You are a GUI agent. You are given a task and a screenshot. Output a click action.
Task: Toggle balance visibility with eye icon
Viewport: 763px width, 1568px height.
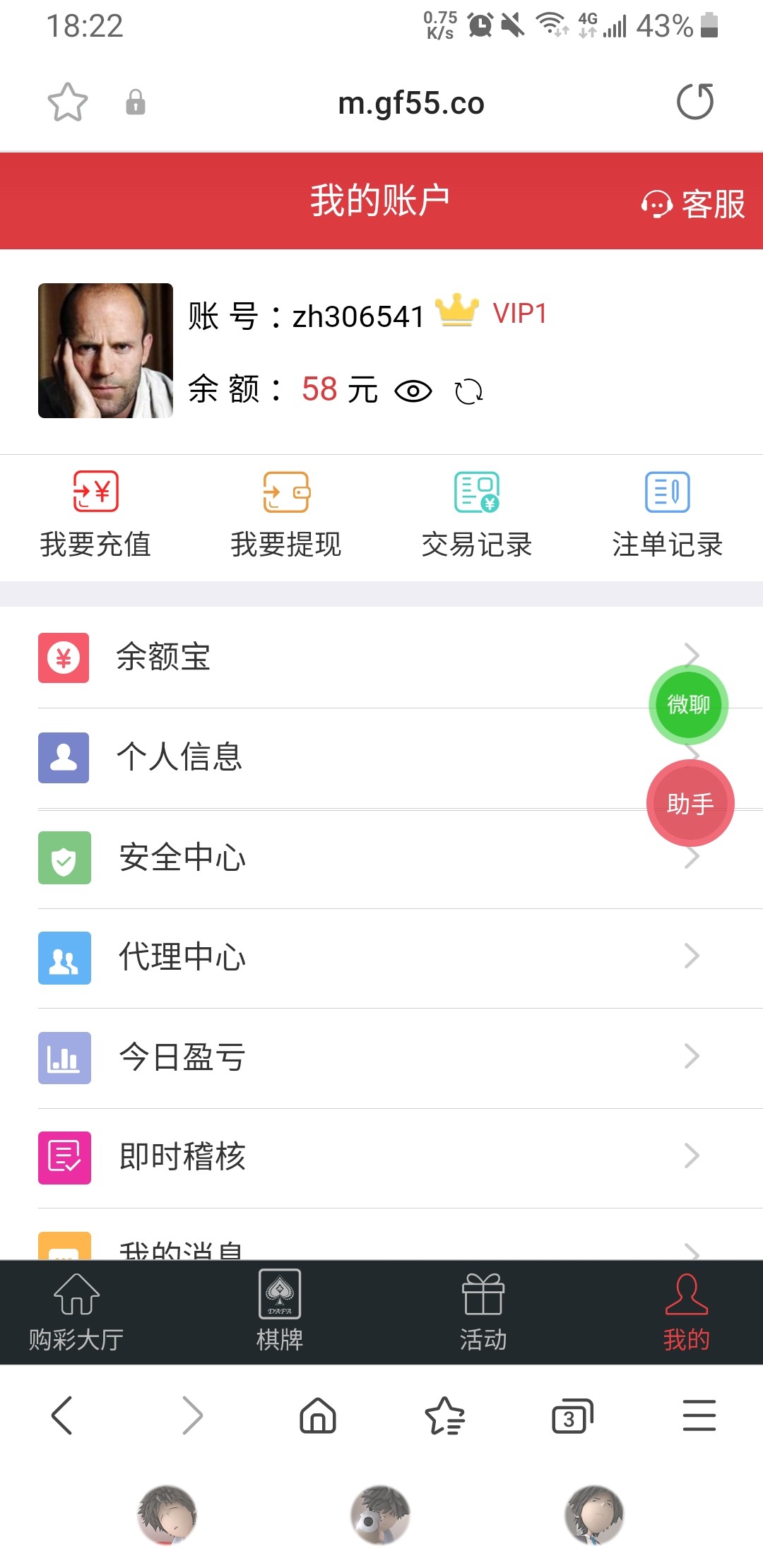click(x=413, y=391)
